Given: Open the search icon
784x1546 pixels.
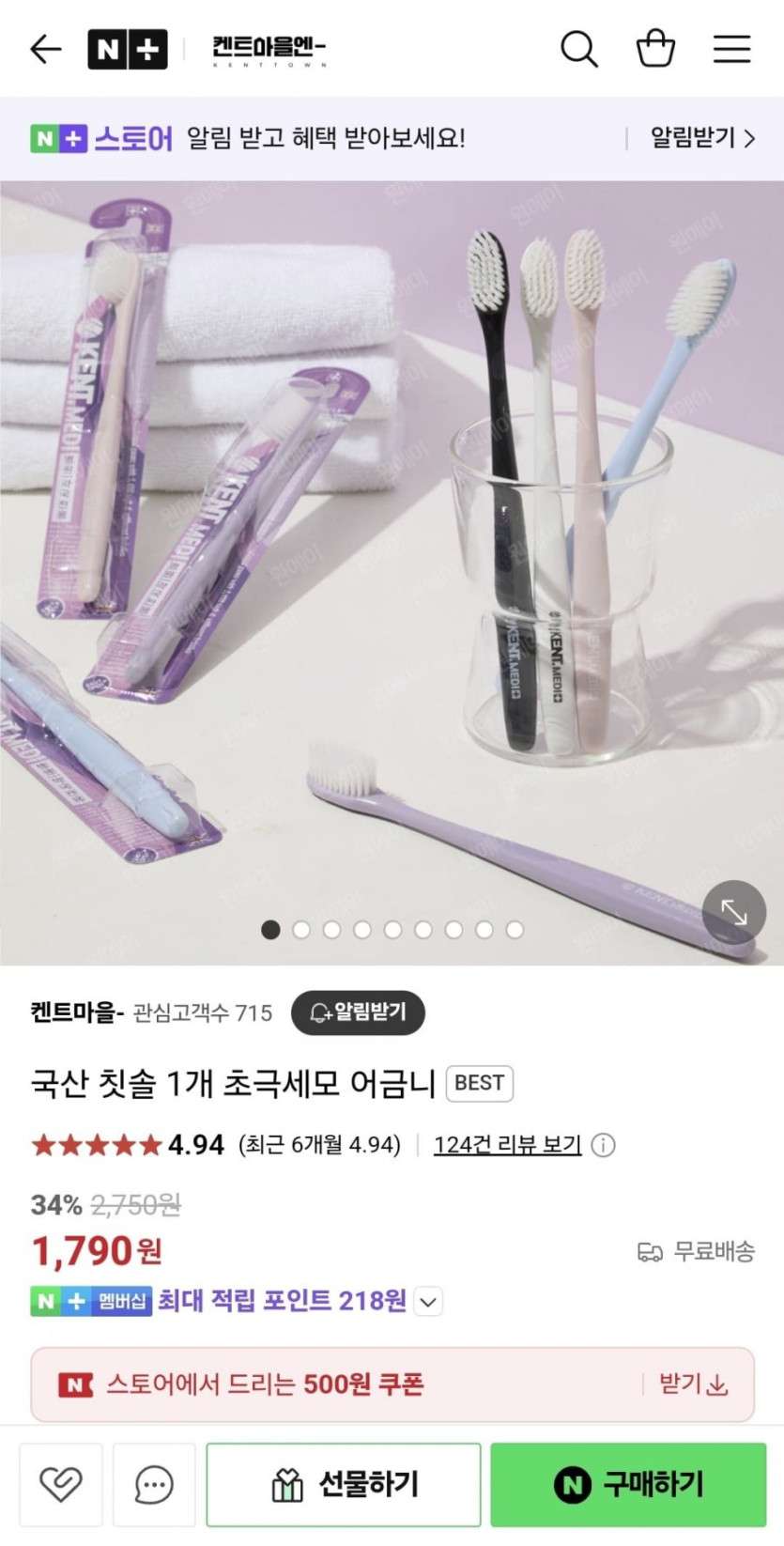Looking at the screenshot, I should pyautogui.click(x=578, y=49).
